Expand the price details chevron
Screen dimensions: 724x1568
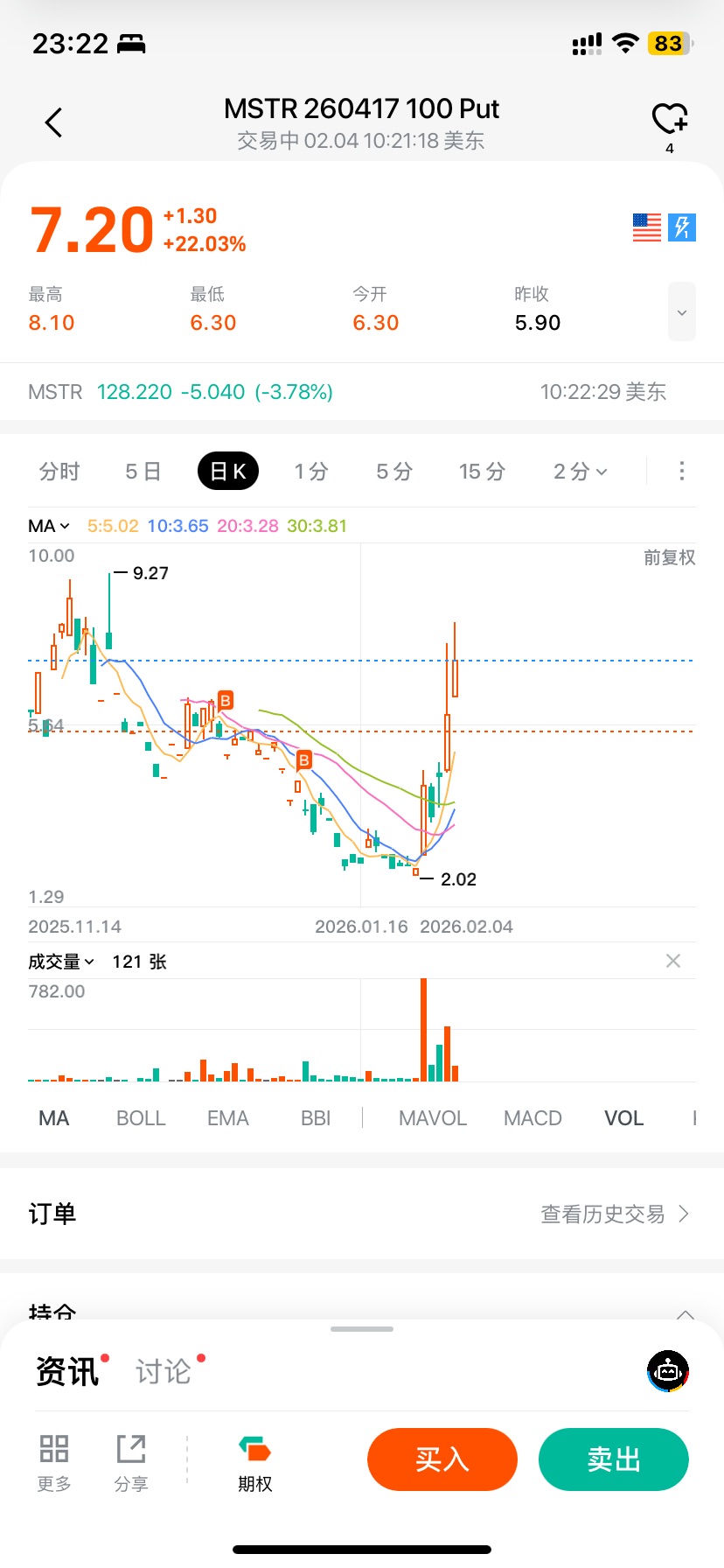pyautogui.click(x=681, y=312)
